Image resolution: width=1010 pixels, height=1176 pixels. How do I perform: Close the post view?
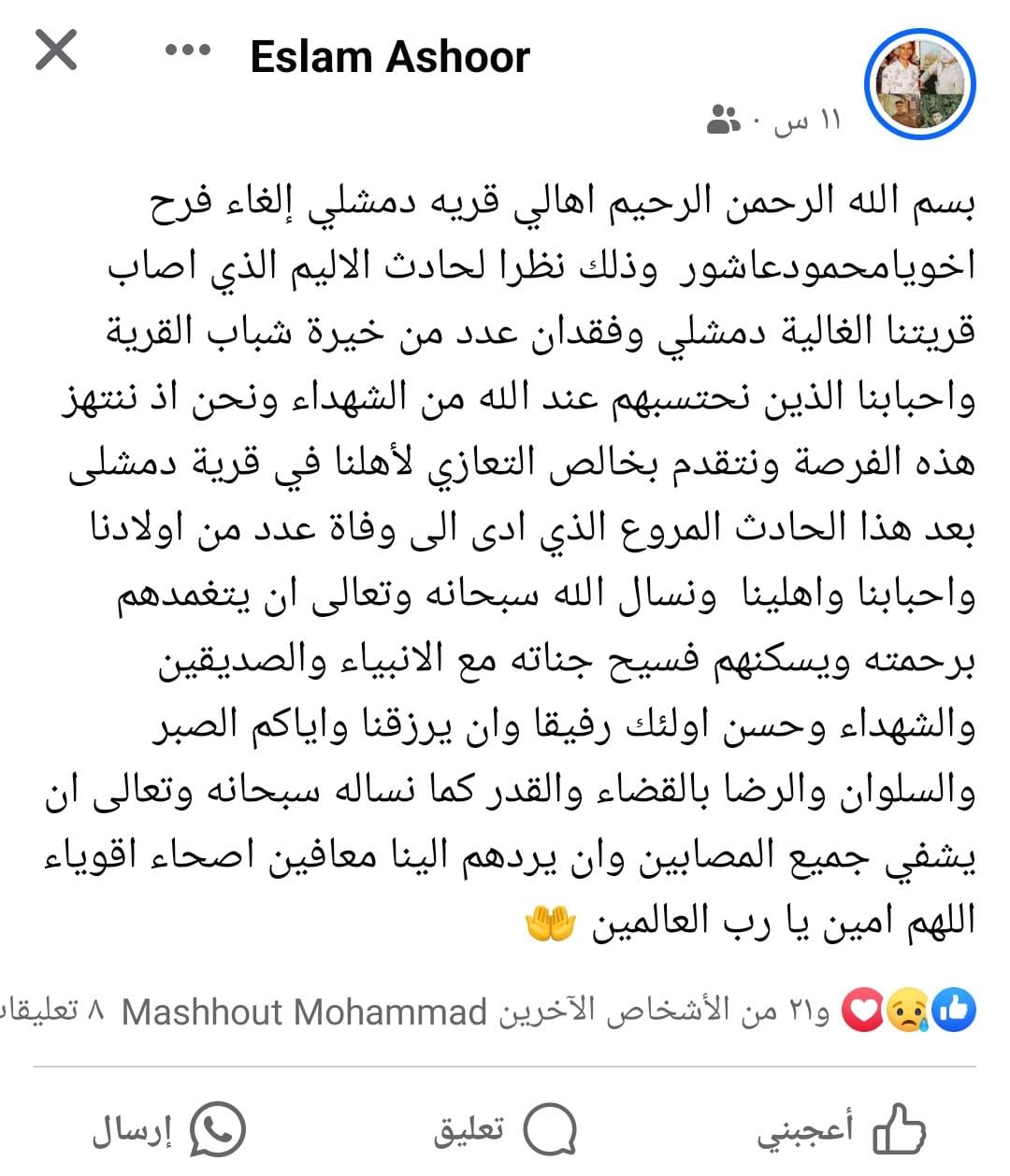[x=55, y=50]
